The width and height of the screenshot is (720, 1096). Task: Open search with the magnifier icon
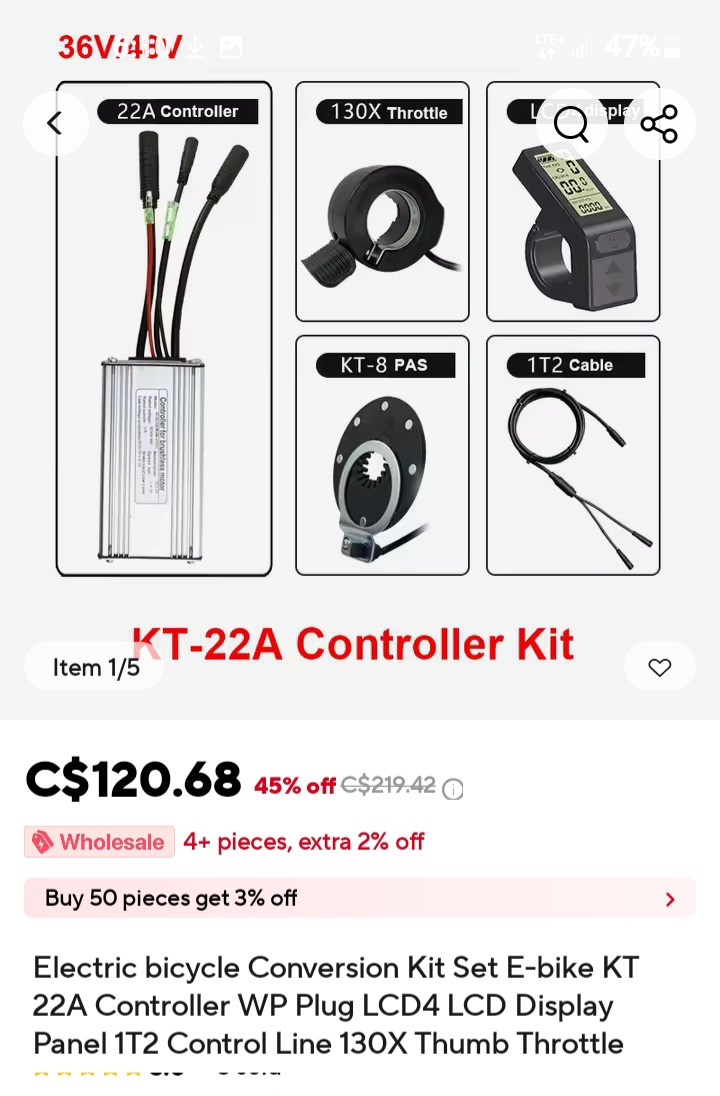571,125
